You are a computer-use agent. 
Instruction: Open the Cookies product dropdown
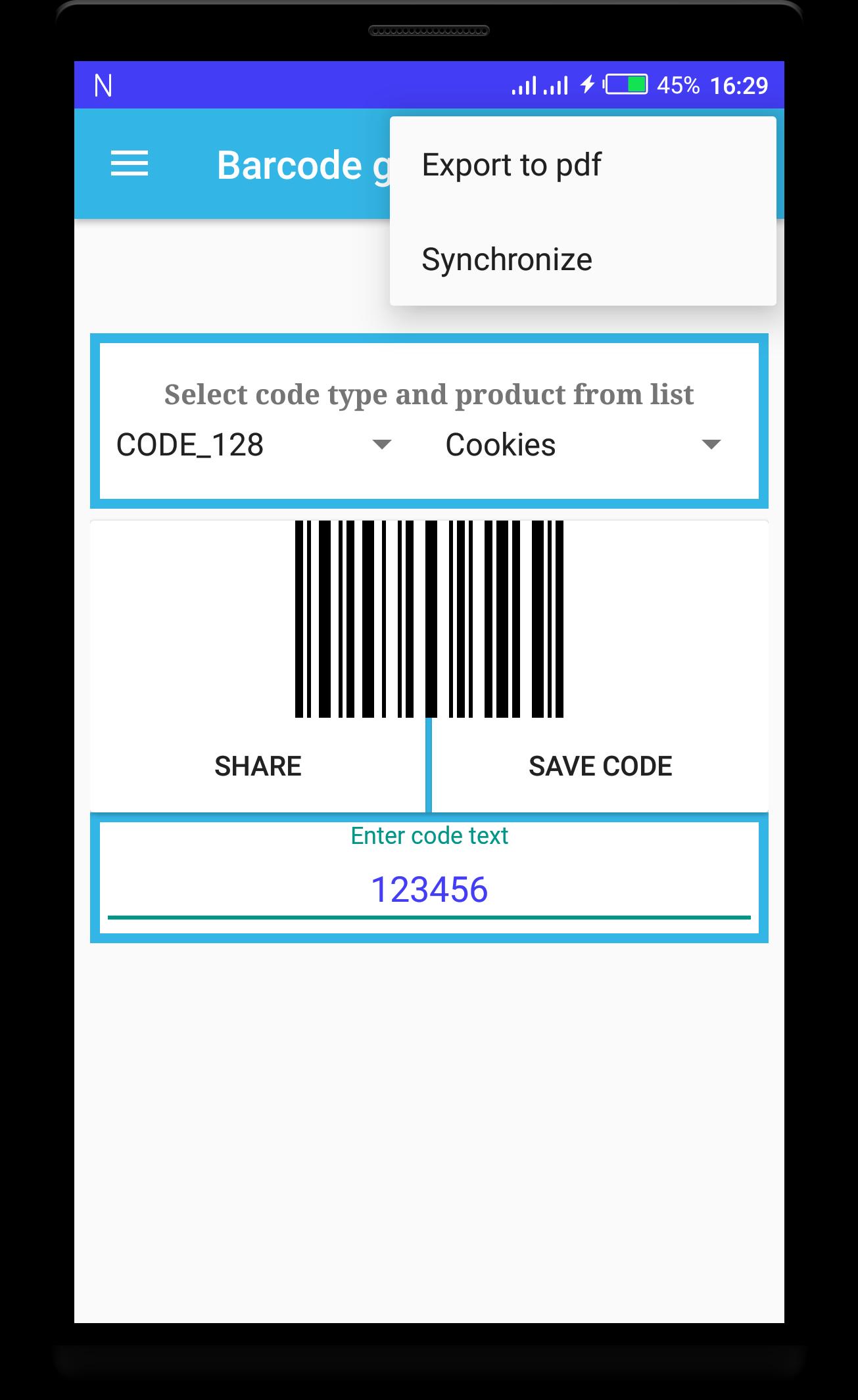(500, 445)
